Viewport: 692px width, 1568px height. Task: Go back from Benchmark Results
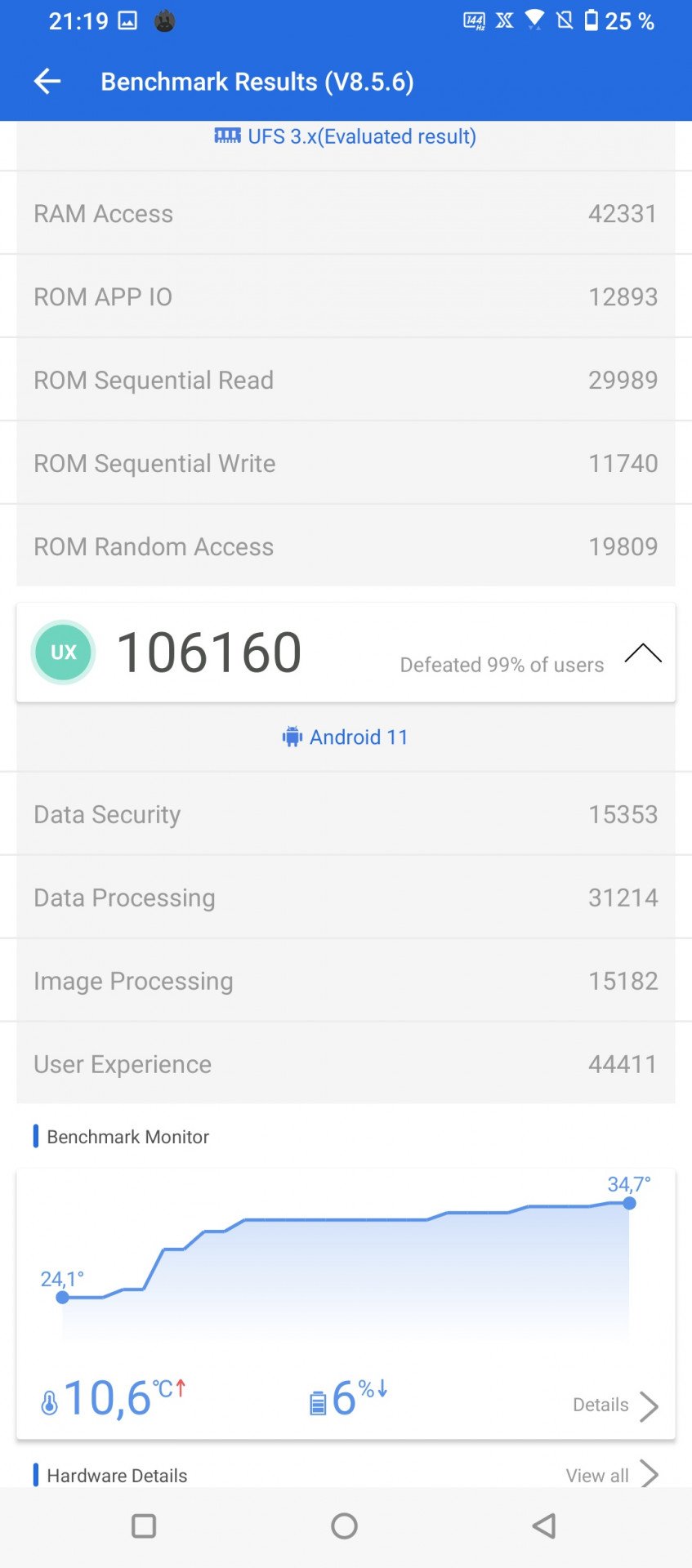(47, 81)
